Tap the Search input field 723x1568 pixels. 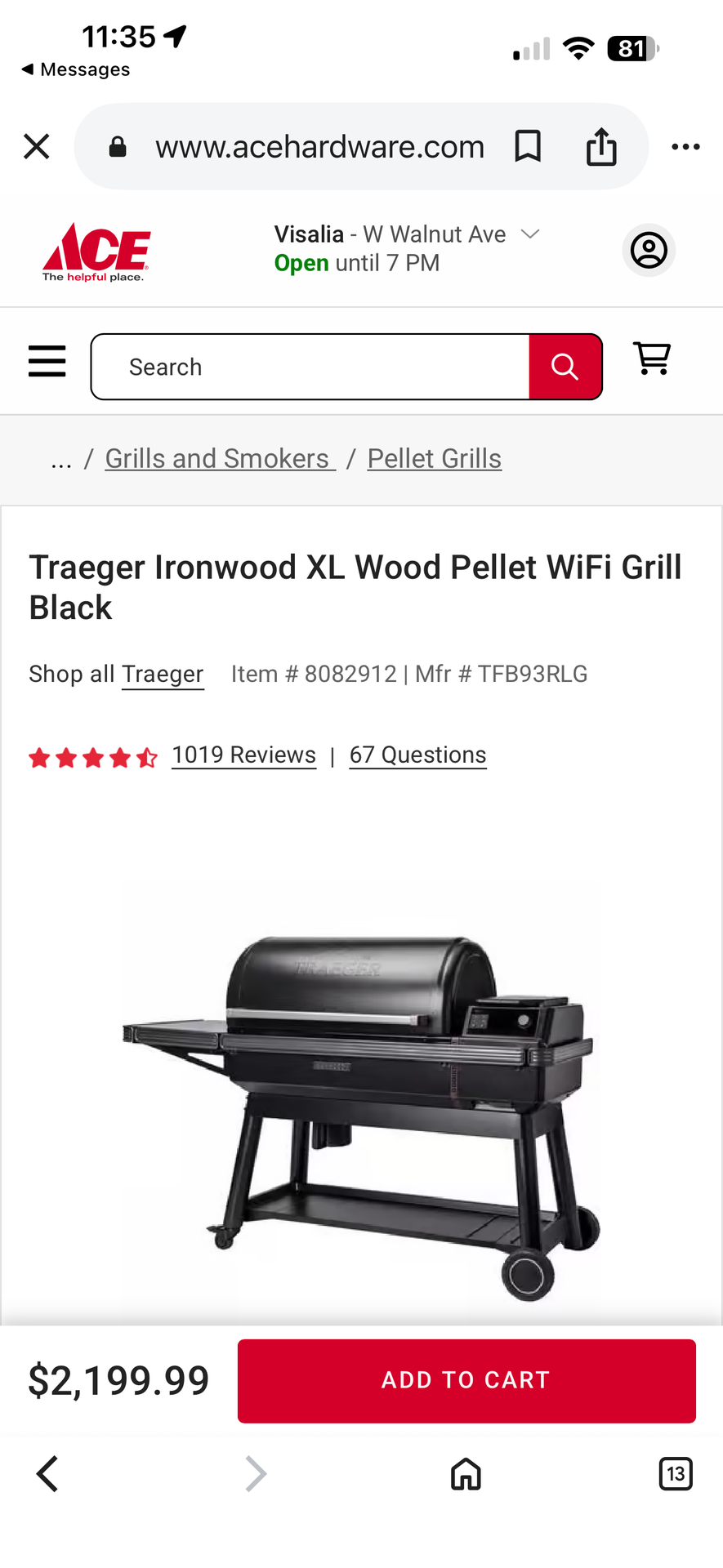click(x=310, y=367)
